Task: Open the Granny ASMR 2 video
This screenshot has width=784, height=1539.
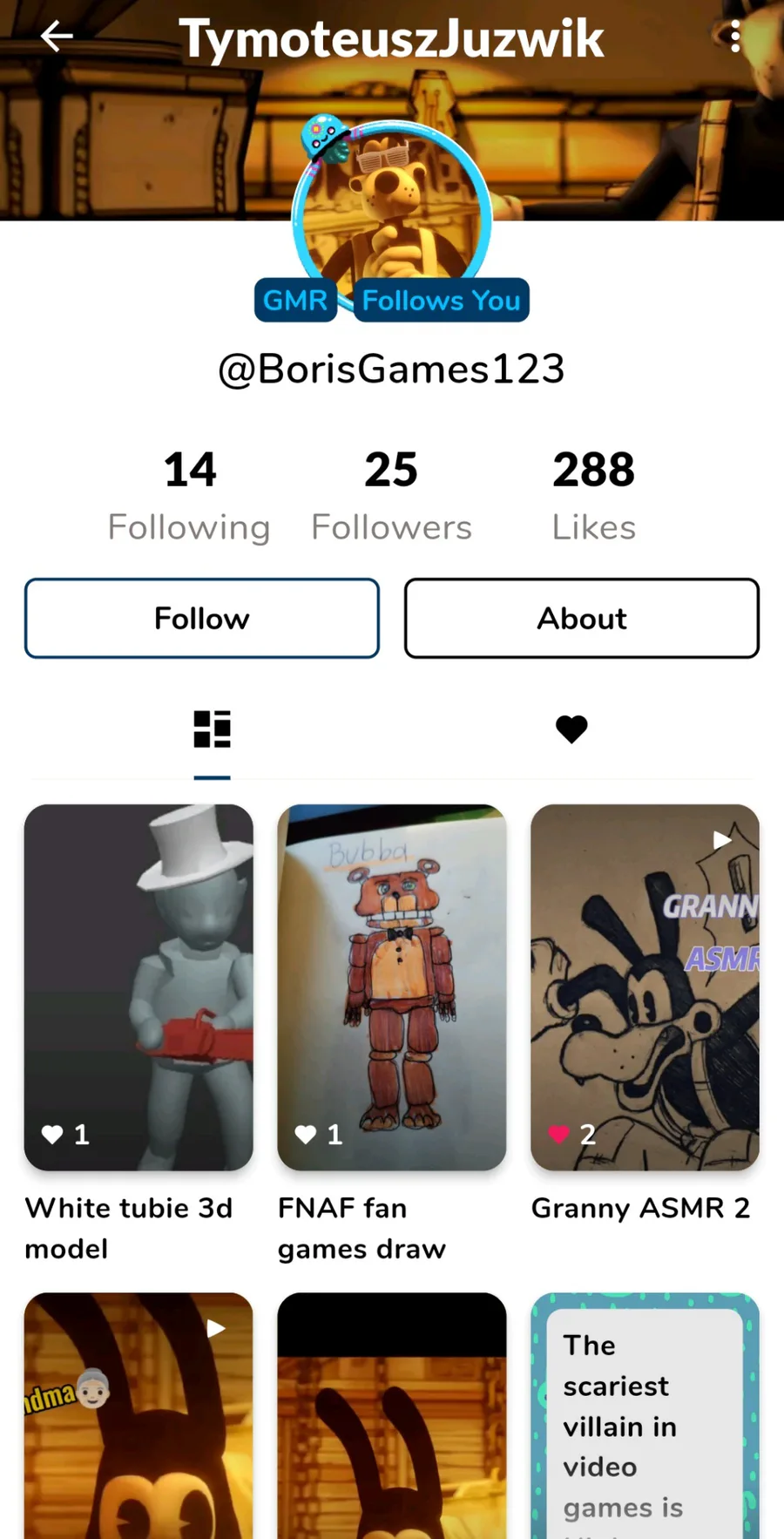Action: [645, 987]
